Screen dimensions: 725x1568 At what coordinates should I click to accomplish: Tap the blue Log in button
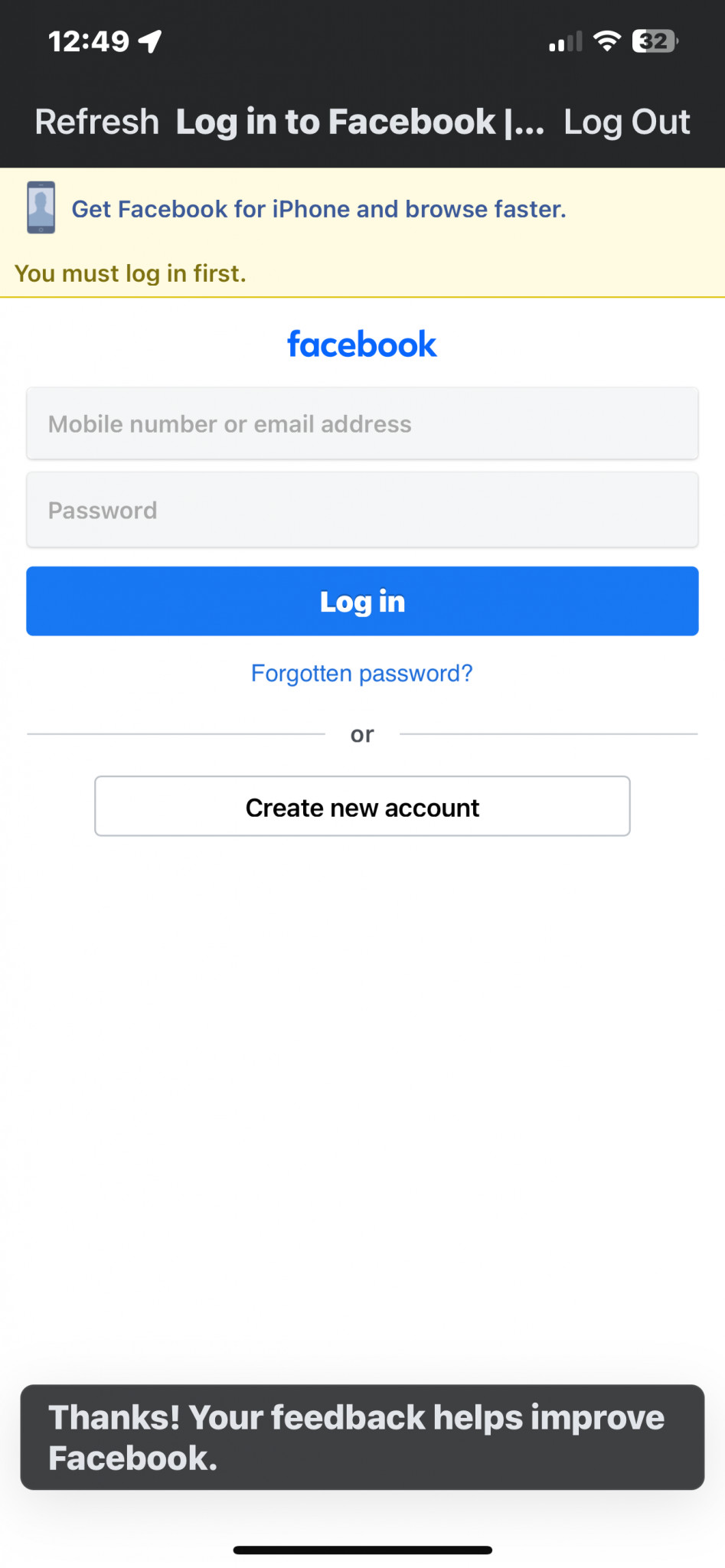tap(362, 601)
